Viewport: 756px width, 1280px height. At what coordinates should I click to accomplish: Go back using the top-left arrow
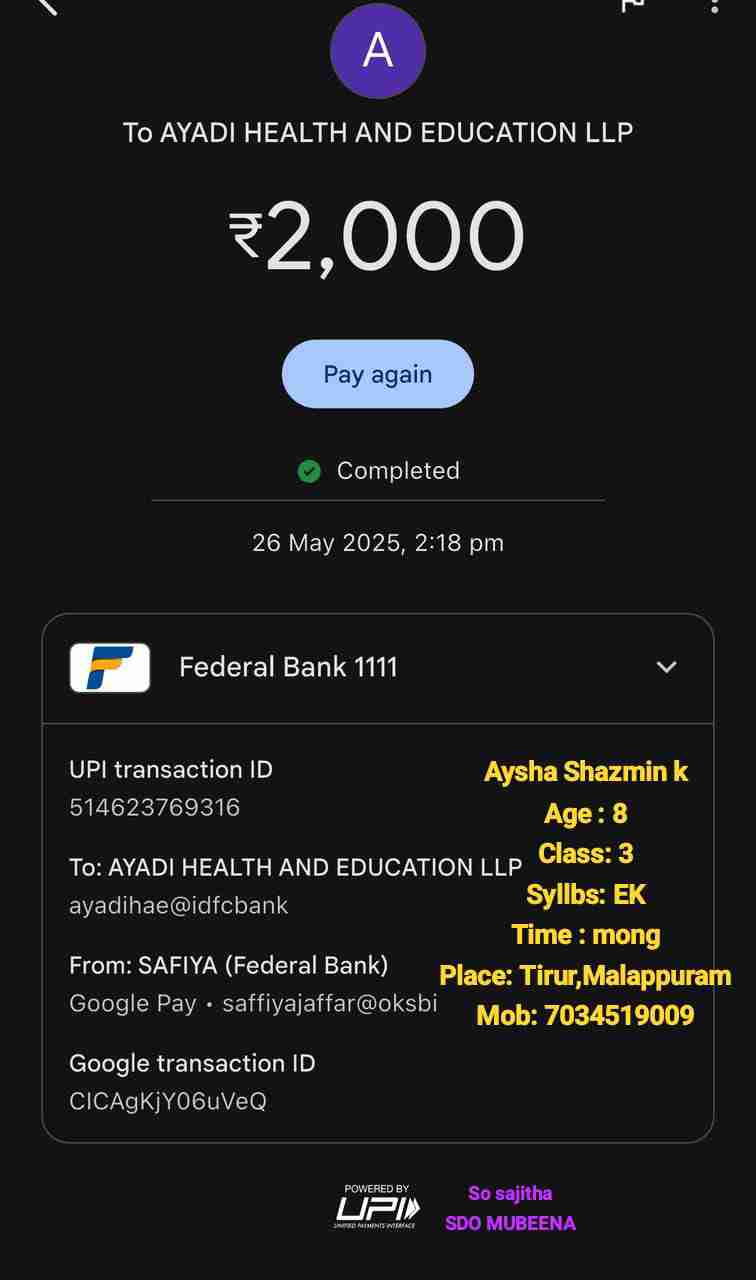point(46,6)
